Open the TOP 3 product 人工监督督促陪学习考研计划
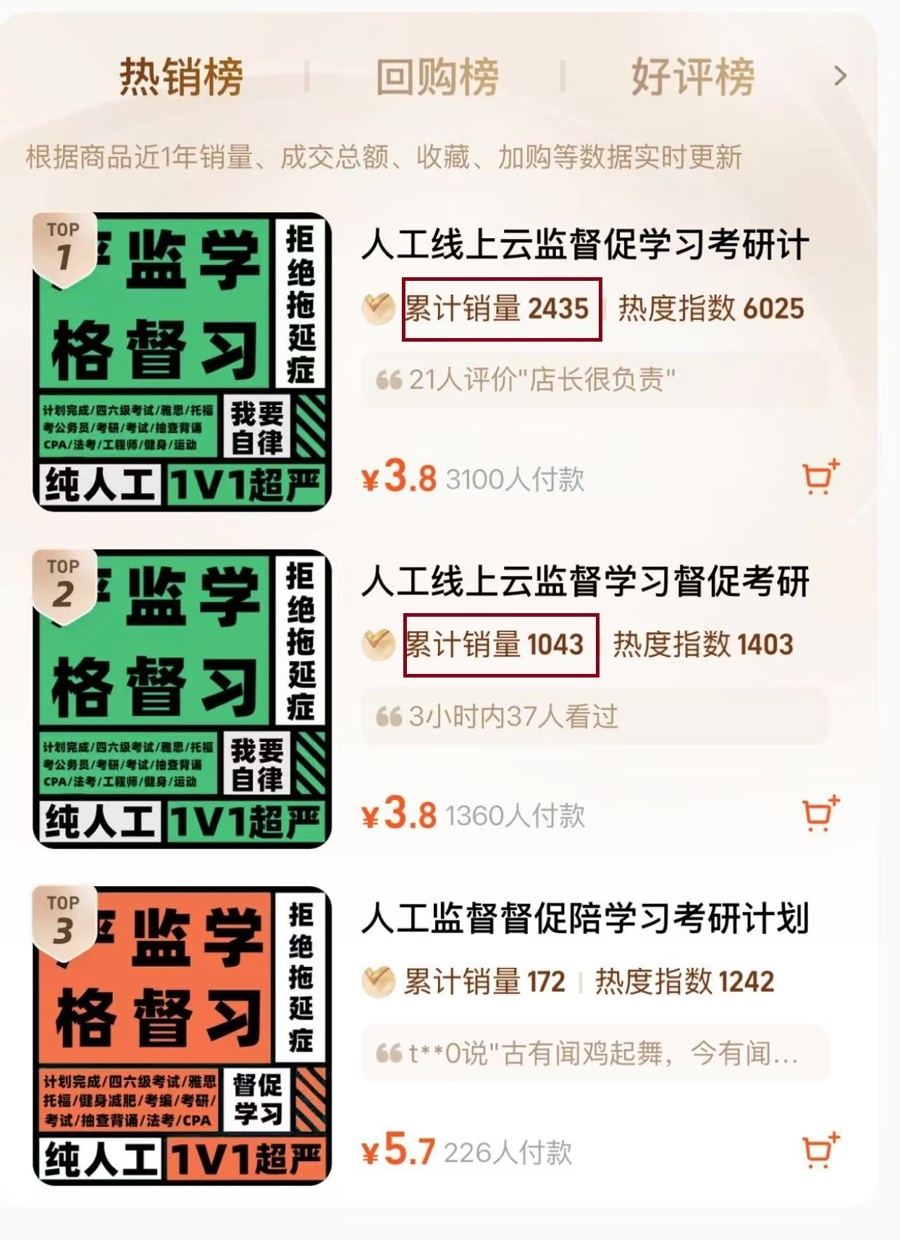This screenshot has width=900, height=1240. click(x=585, y=918)
